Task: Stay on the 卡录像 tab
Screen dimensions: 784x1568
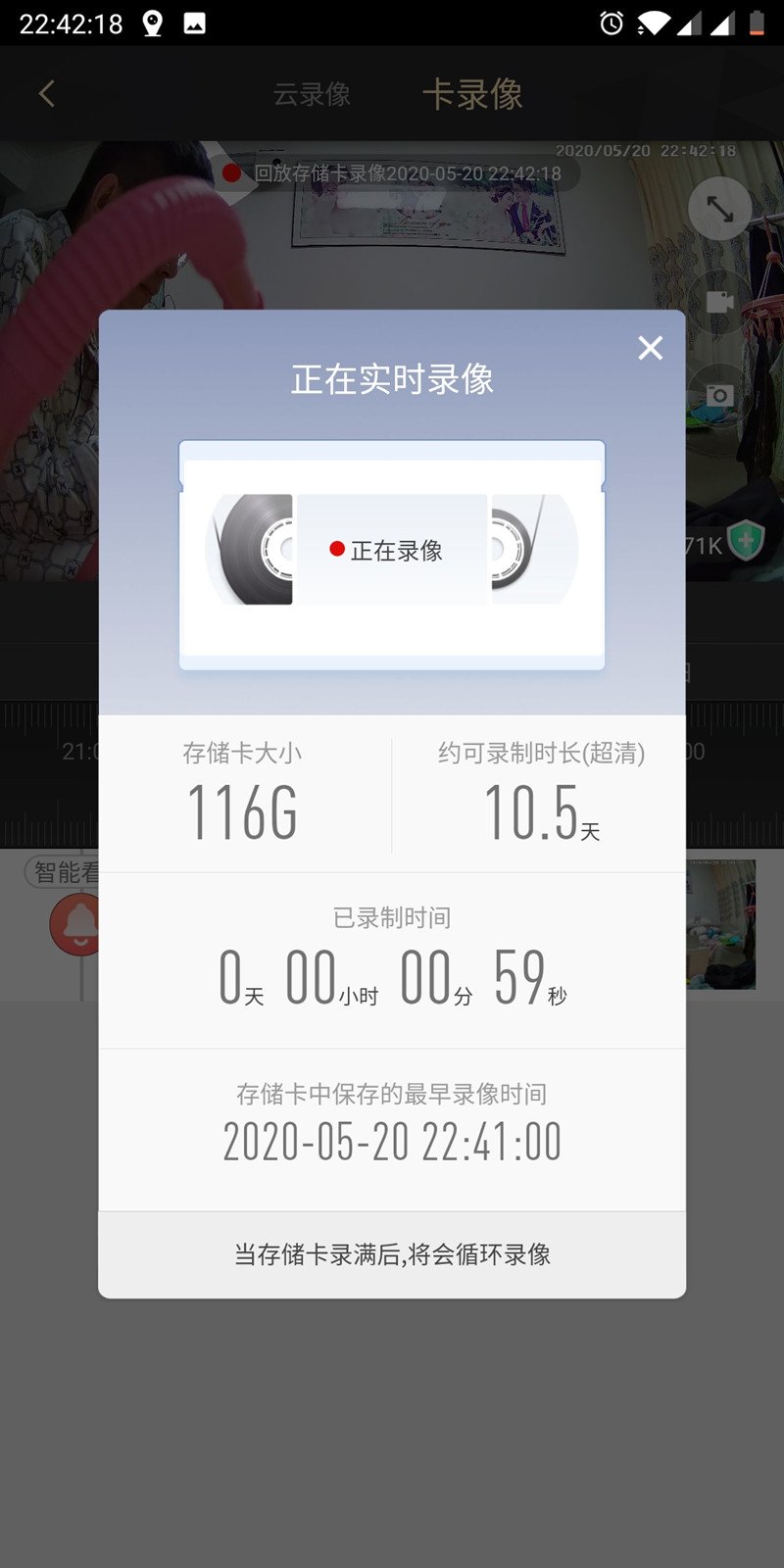Action: click(472, 93)
